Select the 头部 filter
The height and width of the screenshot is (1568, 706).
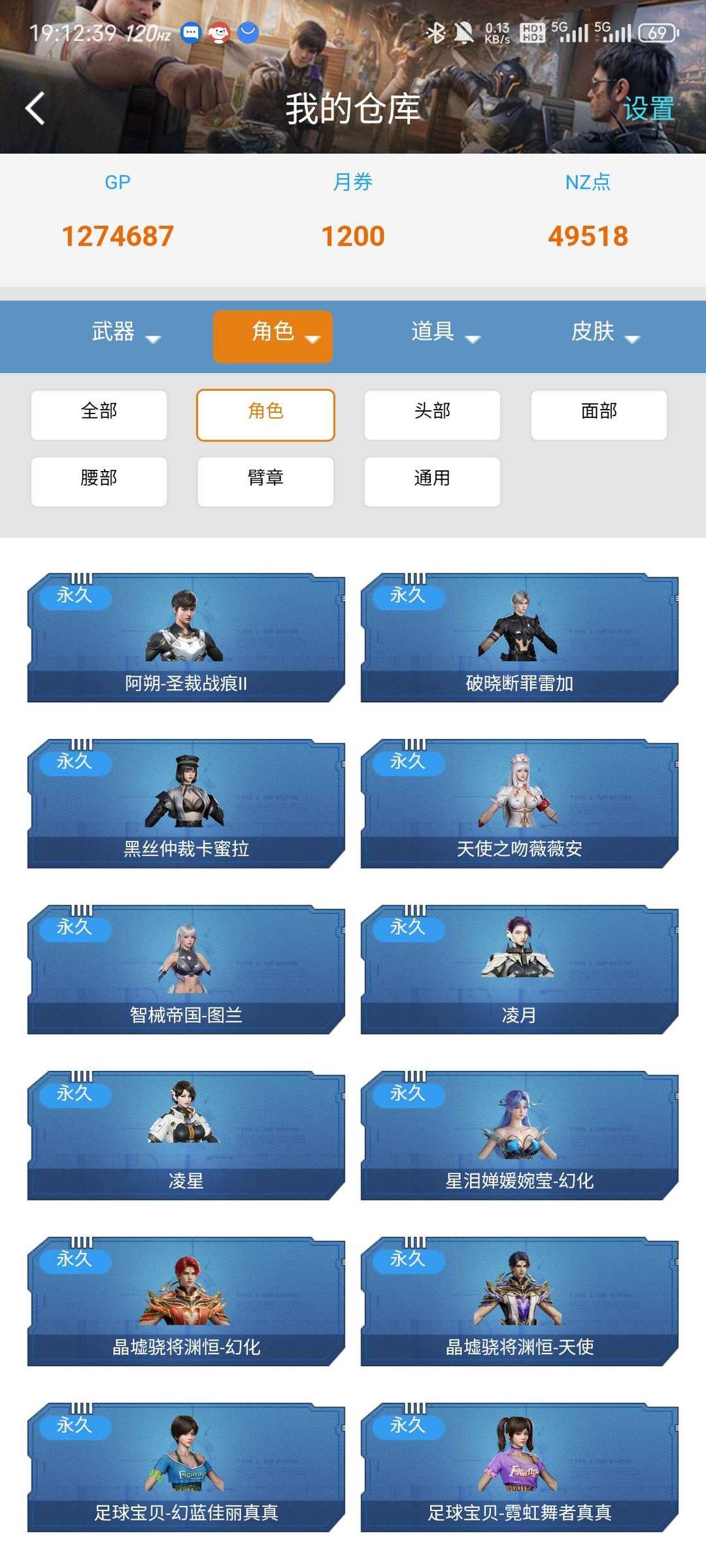pyautogui.click(x=431, y=414)
